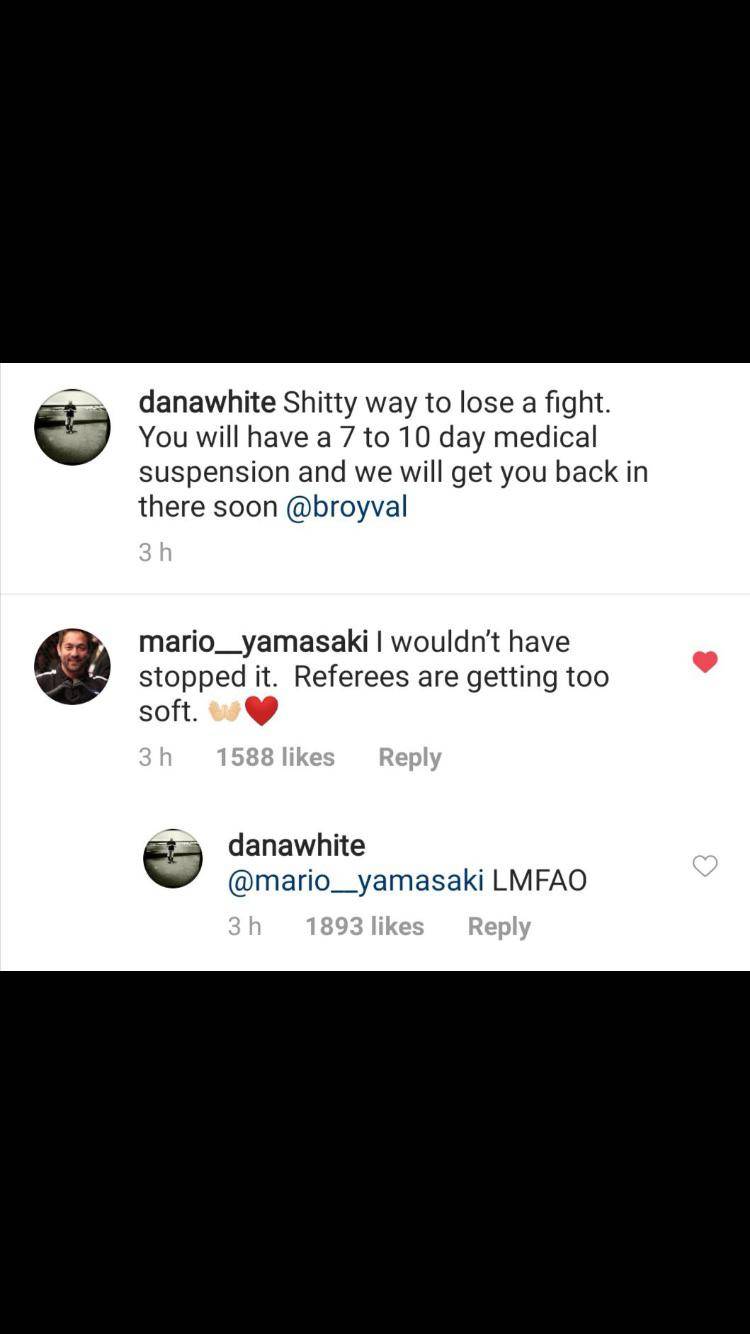Open the @mario__yamasaki mention in danawhite's reply
Screen dimensions: 750x1334
coord(356,880)
